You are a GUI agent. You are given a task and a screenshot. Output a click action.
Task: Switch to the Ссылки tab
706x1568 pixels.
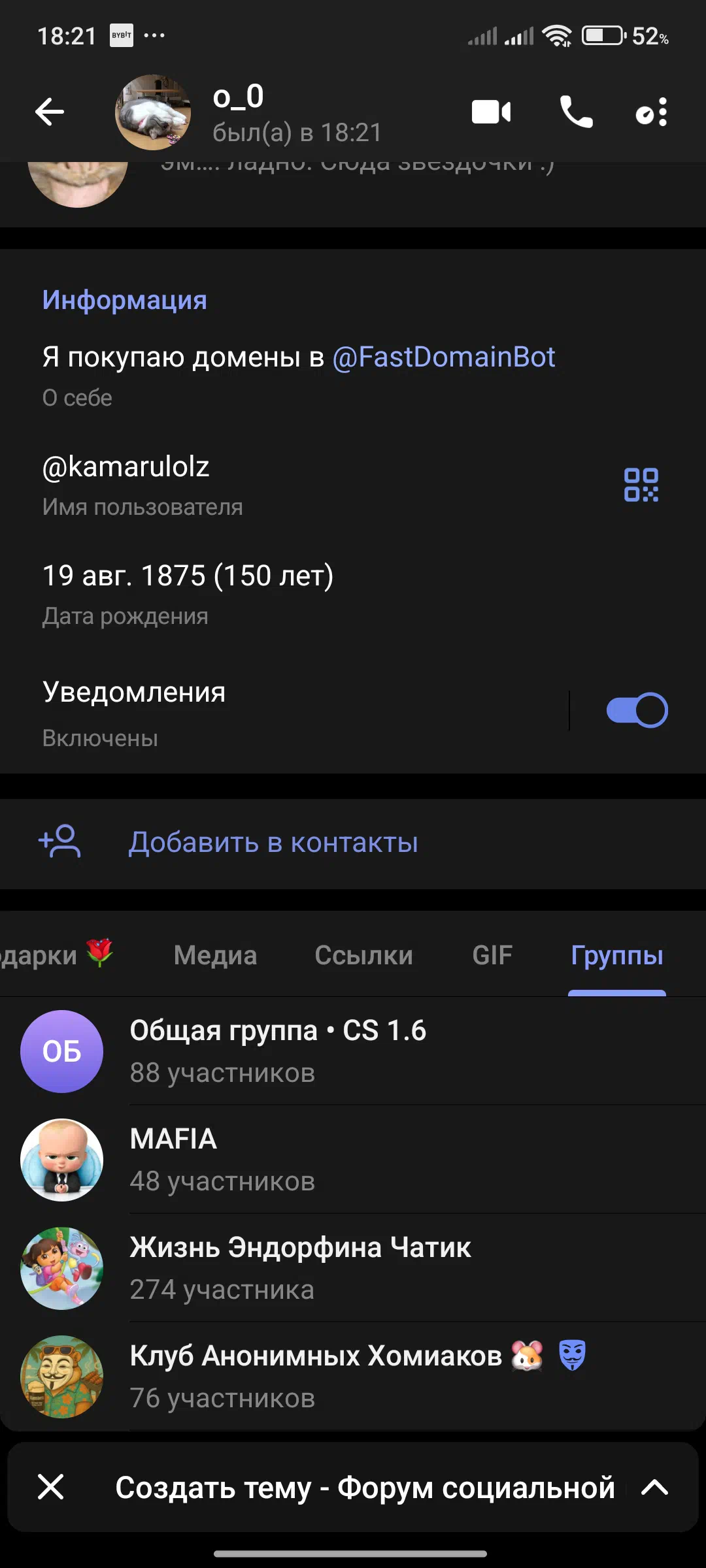[363, 955]
